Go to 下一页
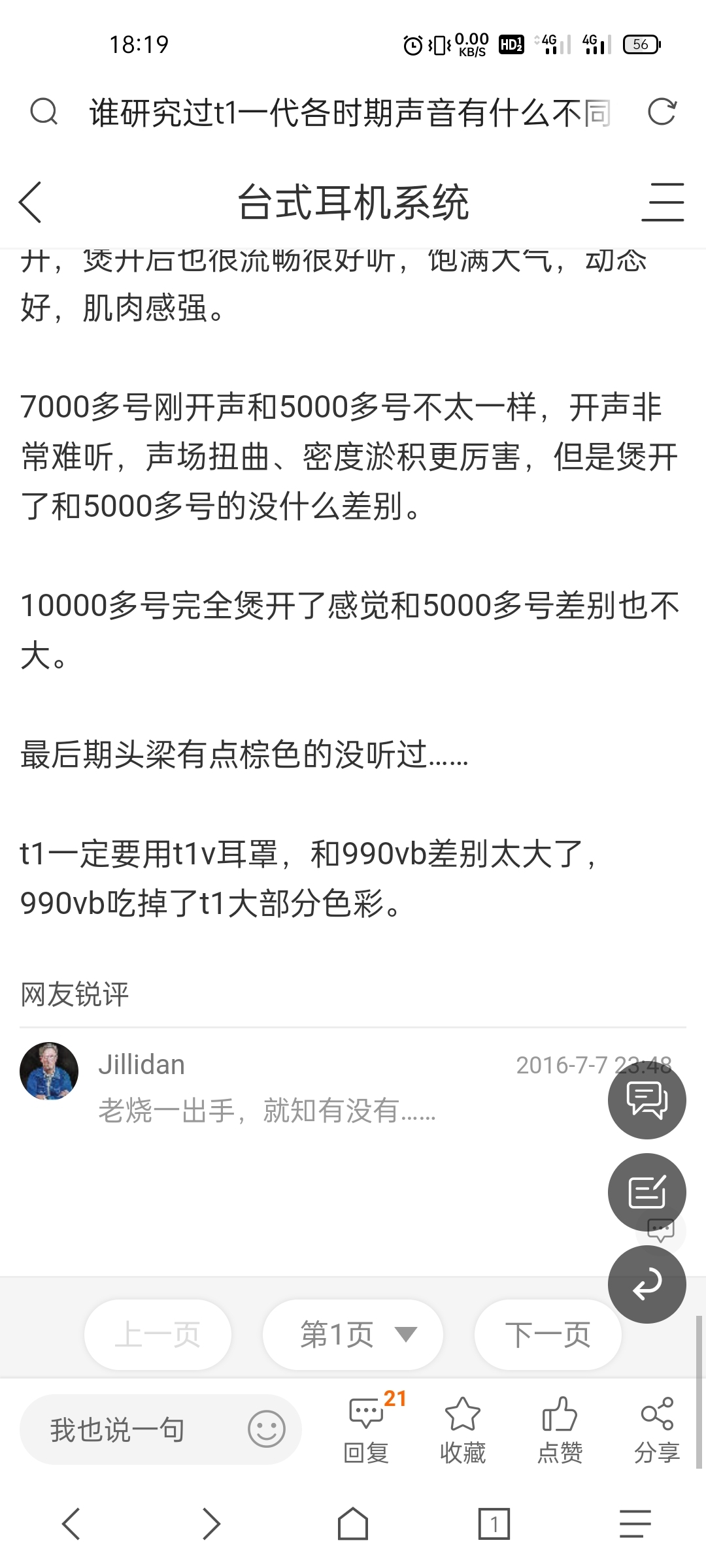The height and width of the screenshot is (1568, 706). pyautogui.click(x=548, y=1334)
